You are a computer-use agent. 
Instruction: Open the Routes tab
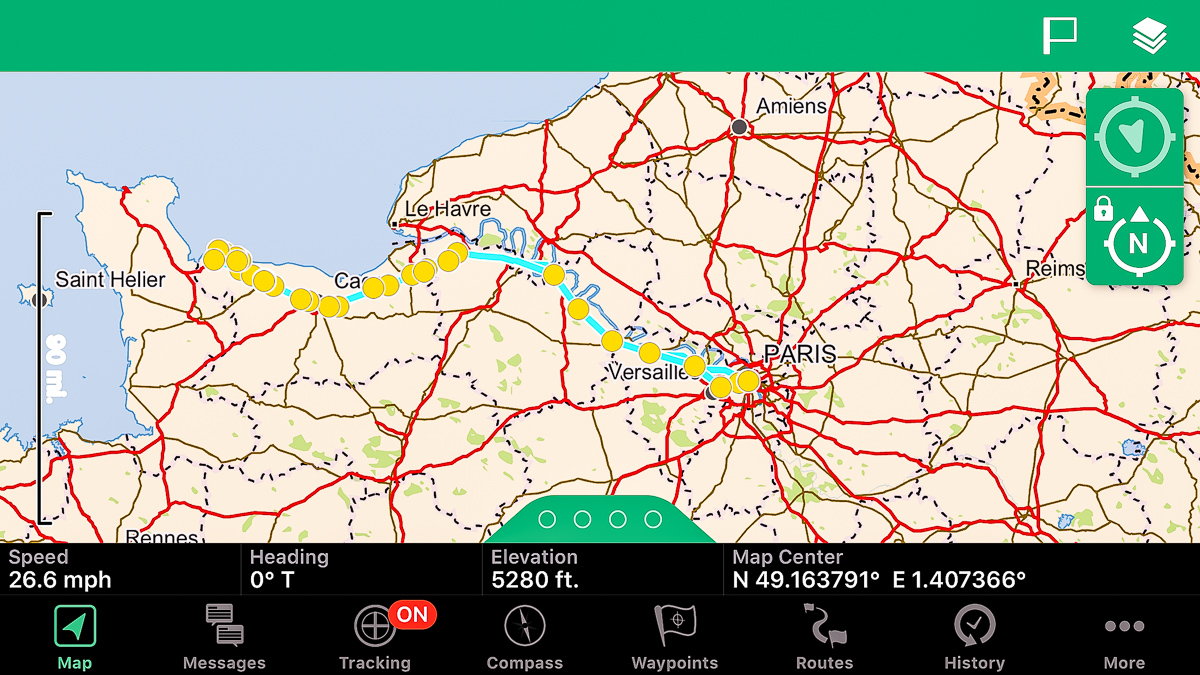point(824,637)
